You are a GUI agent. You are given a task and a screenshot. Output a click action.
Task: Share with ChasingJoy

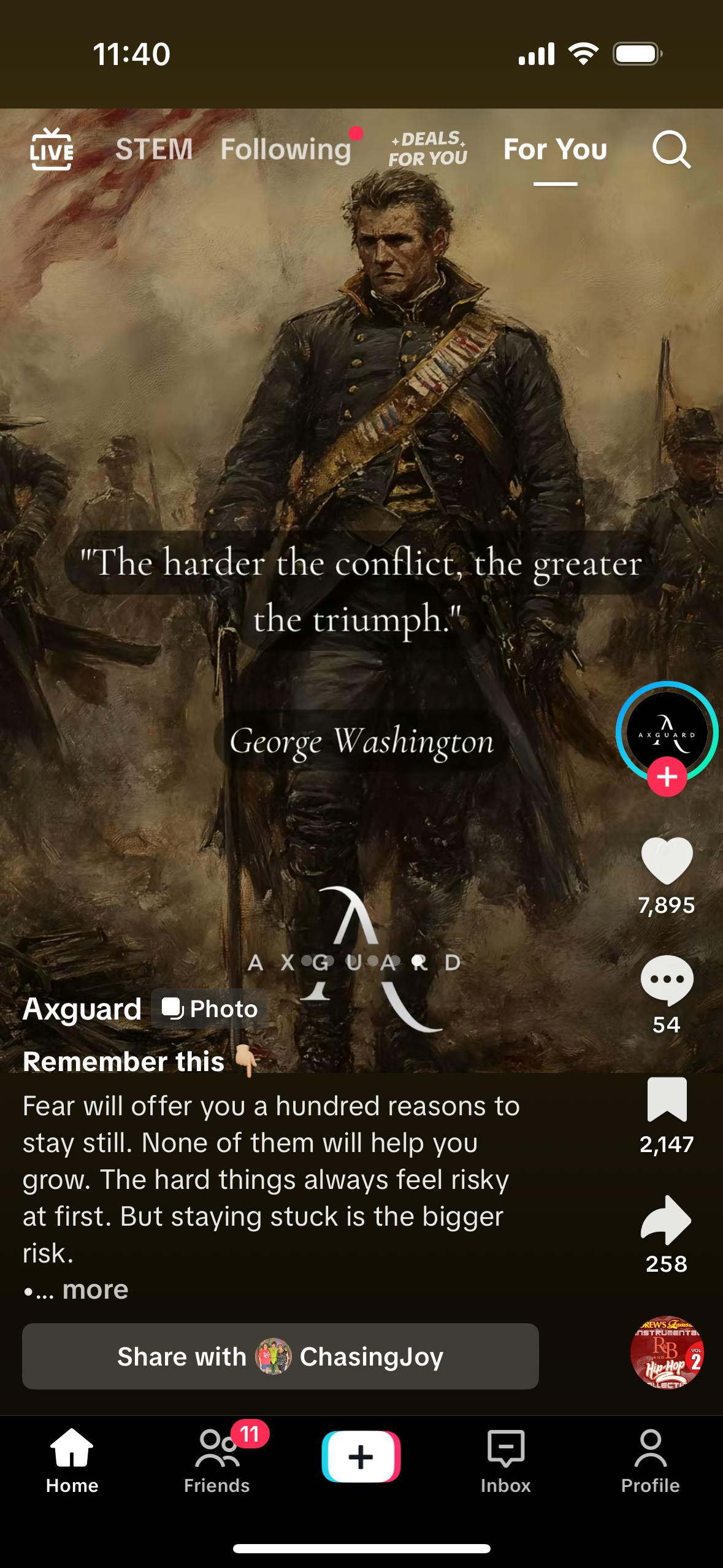280,1356
